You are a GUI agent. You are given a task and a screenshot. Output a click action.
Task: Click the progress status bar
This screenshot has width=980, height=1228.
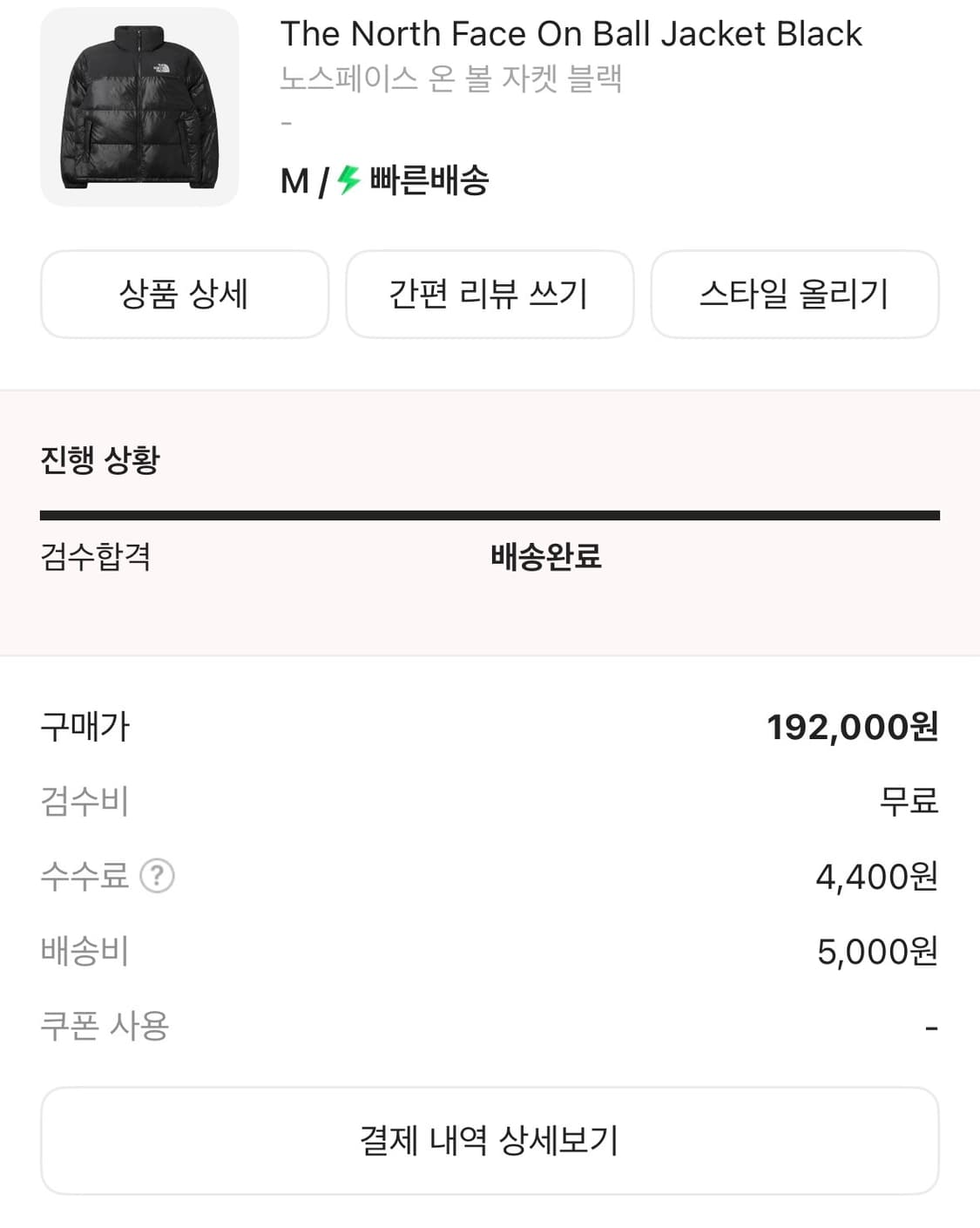[490, 514]
